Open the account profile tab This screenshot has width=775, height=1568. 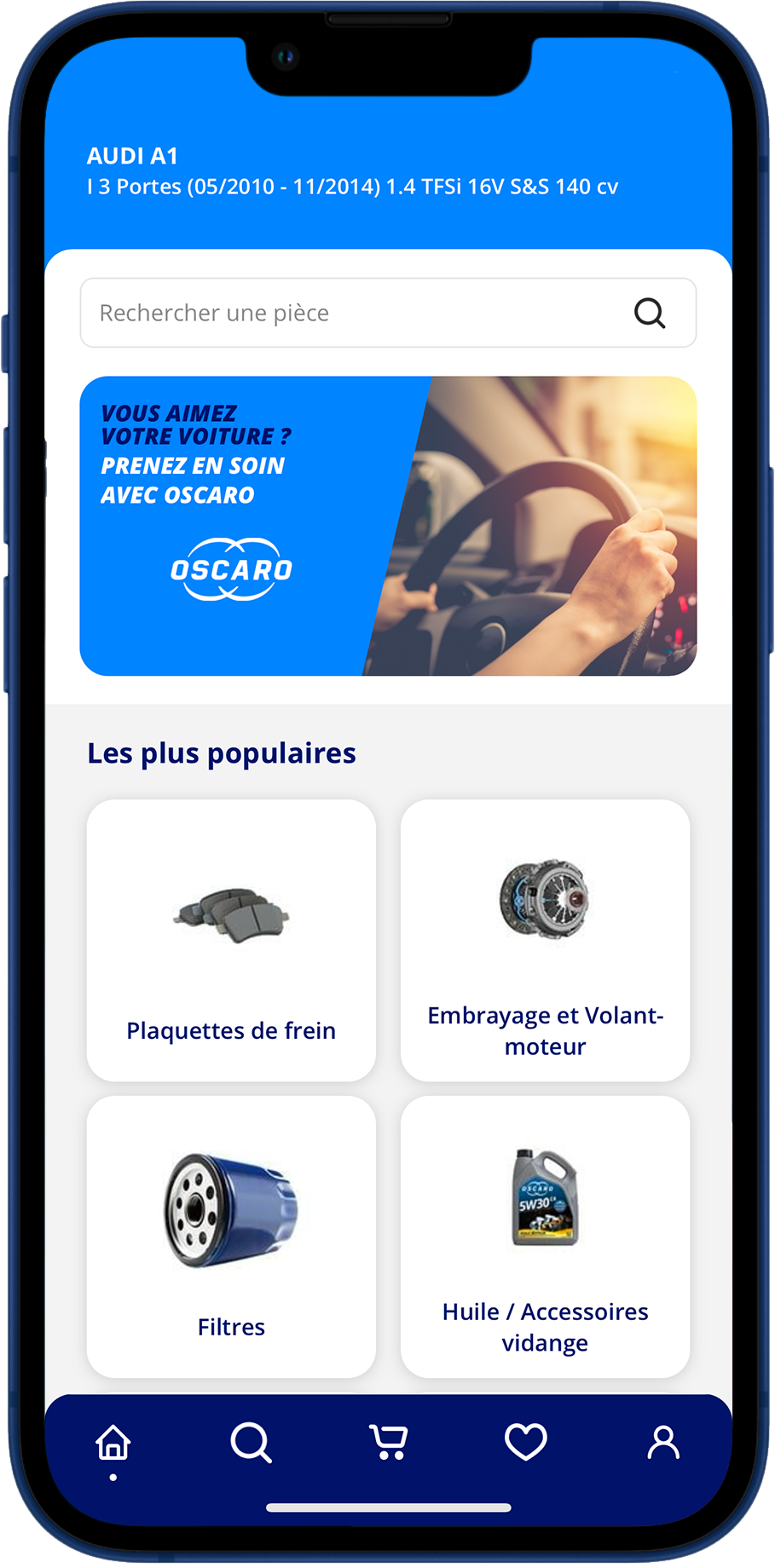click(663, 1444)
